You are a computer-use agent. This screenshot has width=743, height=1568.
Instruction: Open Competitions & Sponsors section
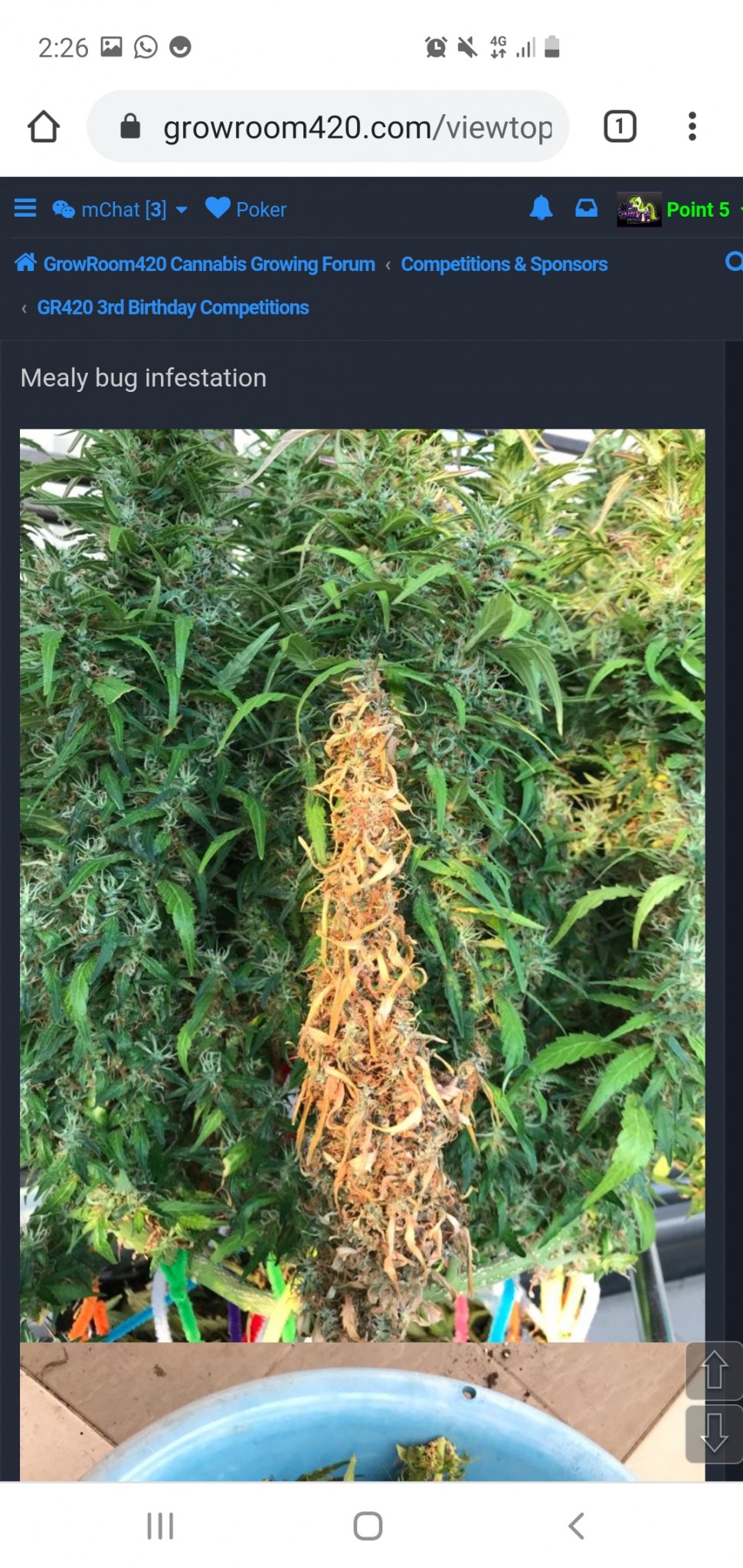point(504,264)
